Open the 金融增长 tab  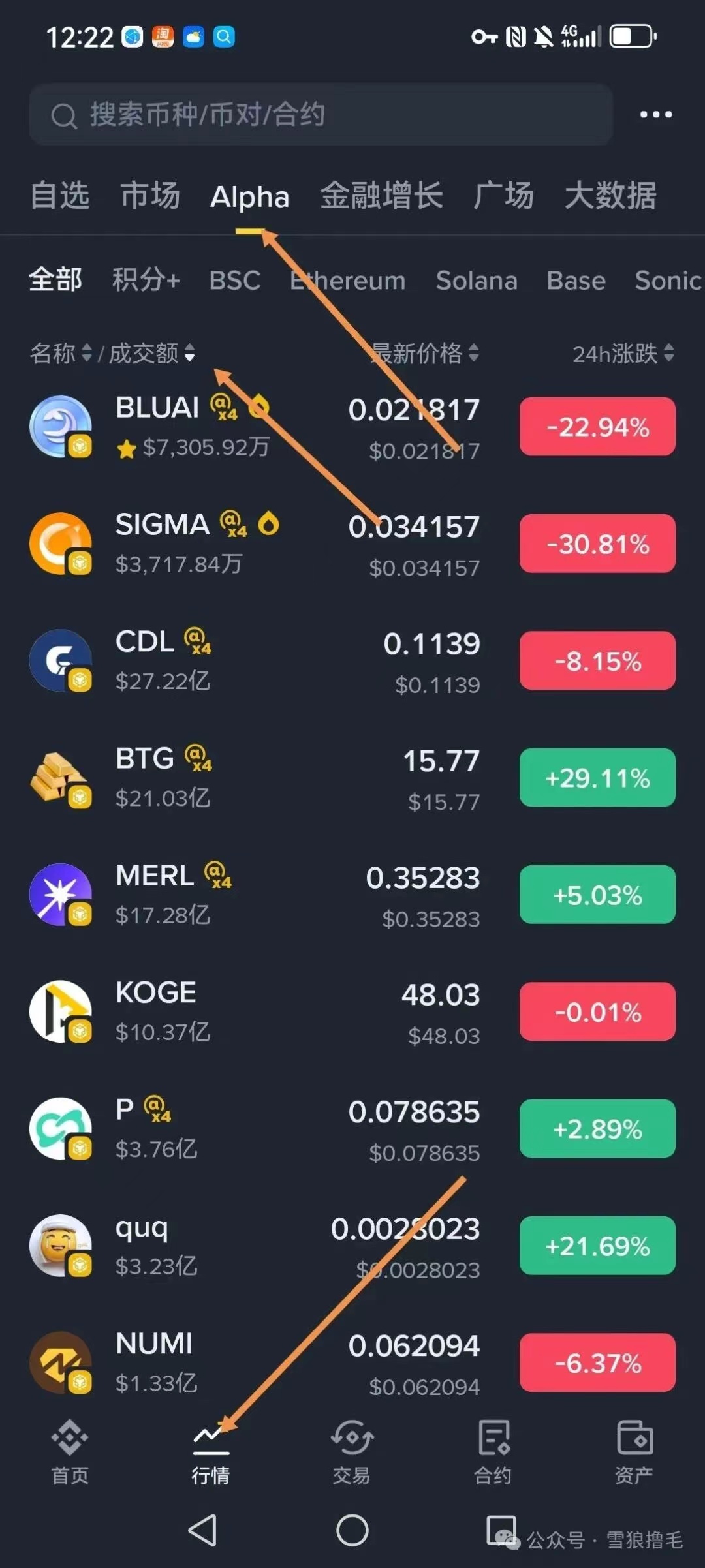[x=381, y=196]
